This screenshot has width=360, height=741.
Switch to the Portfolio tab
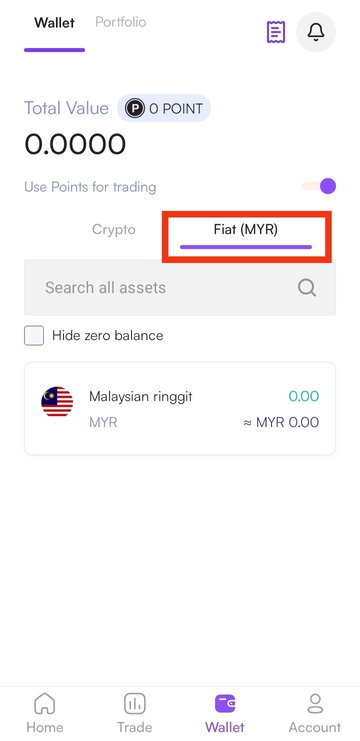pos(120,22)
